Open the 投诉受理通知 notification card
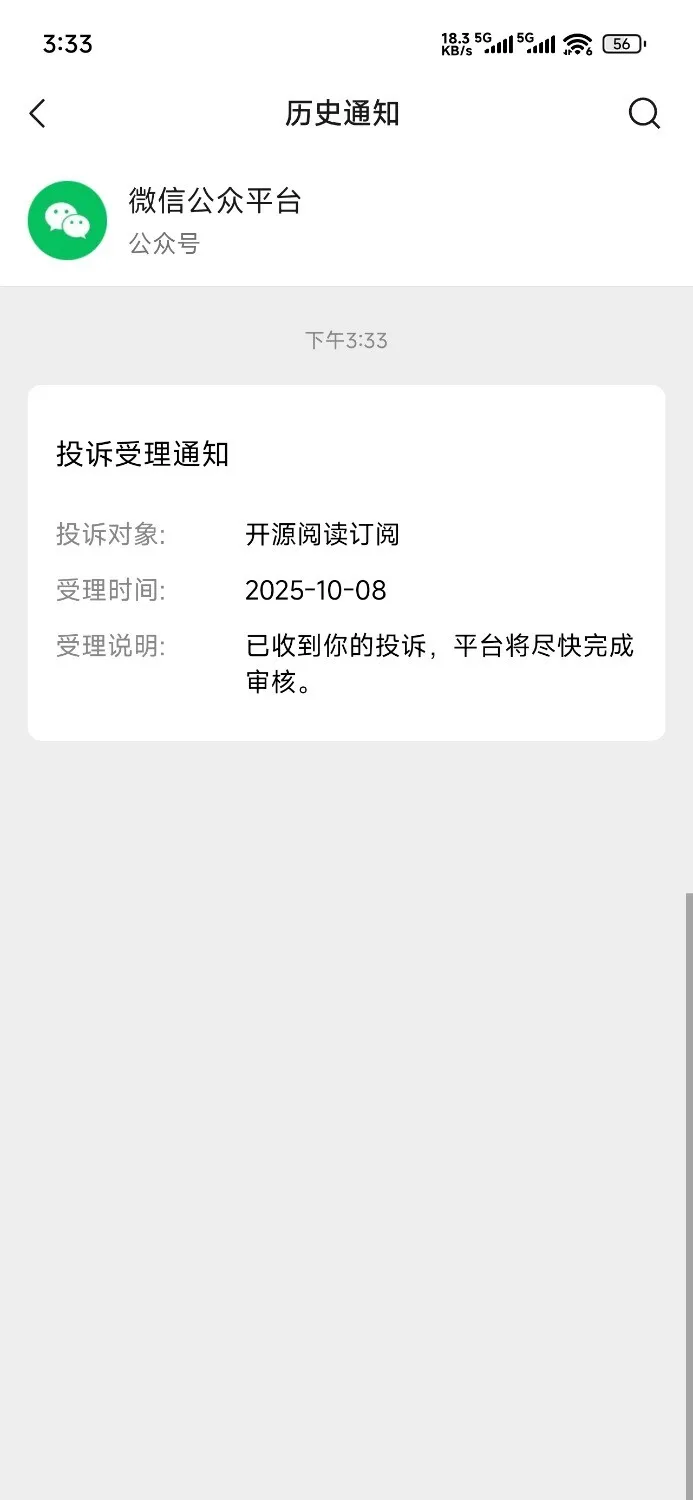The width and height of the screenshot is (693, 1500). [346, 562]
